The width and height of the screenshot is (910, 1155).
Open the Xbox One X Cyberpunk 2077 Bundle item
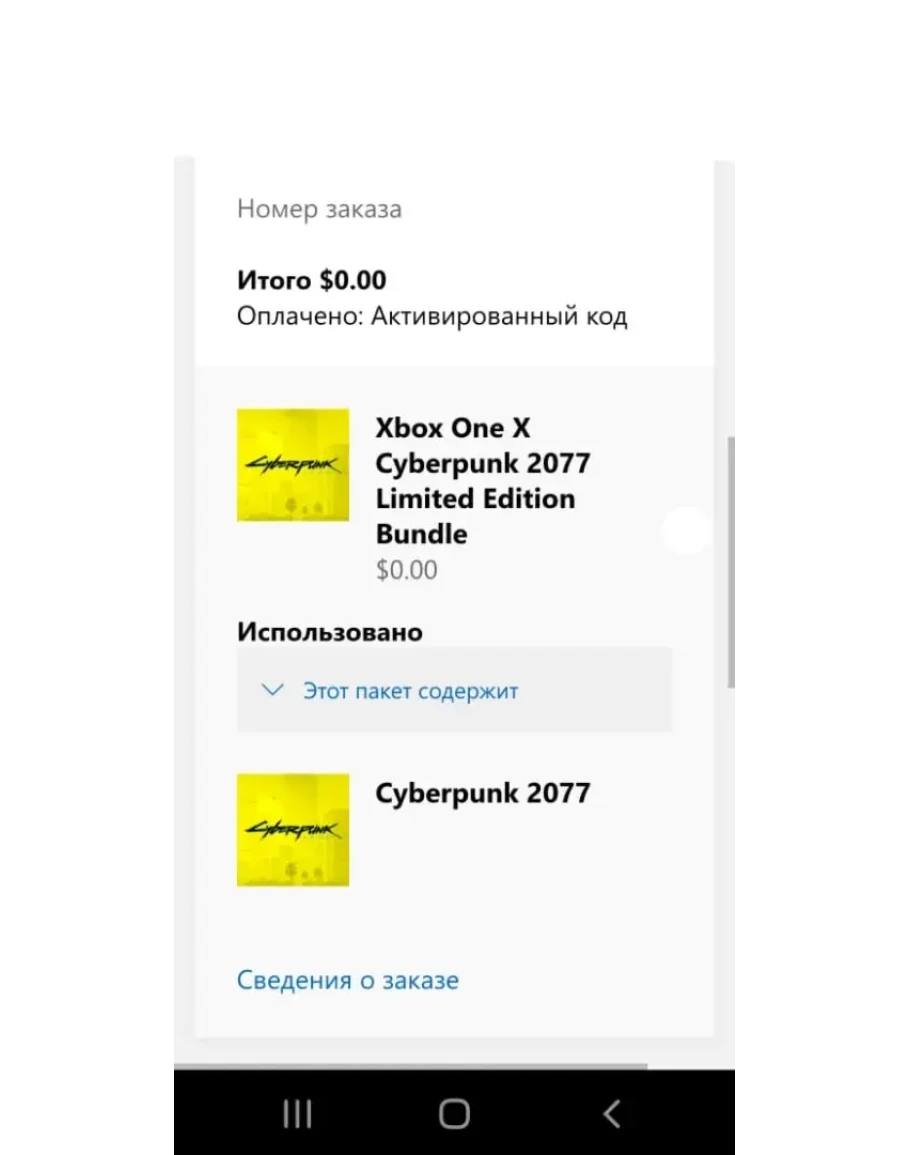point(482,481)
